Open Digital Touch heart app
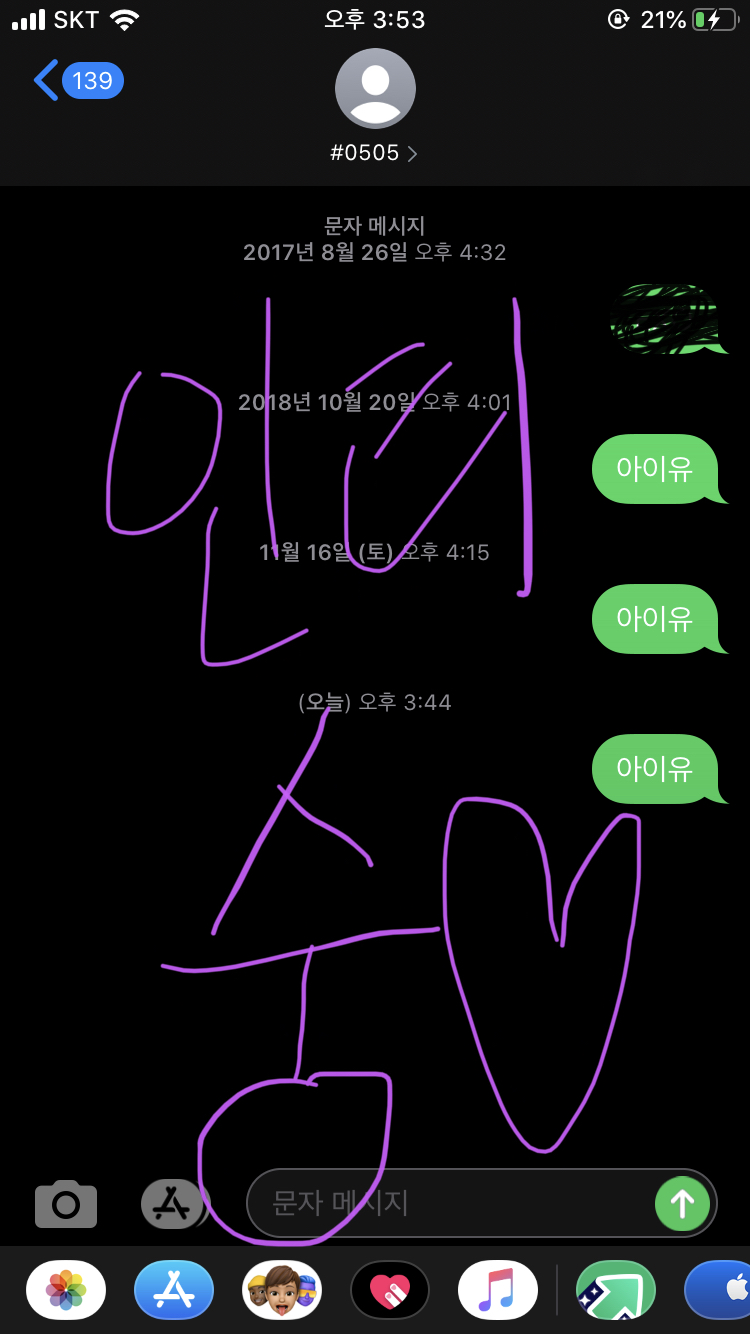The height and width of the screenshot is (1334, 750). click(390, 1290)
